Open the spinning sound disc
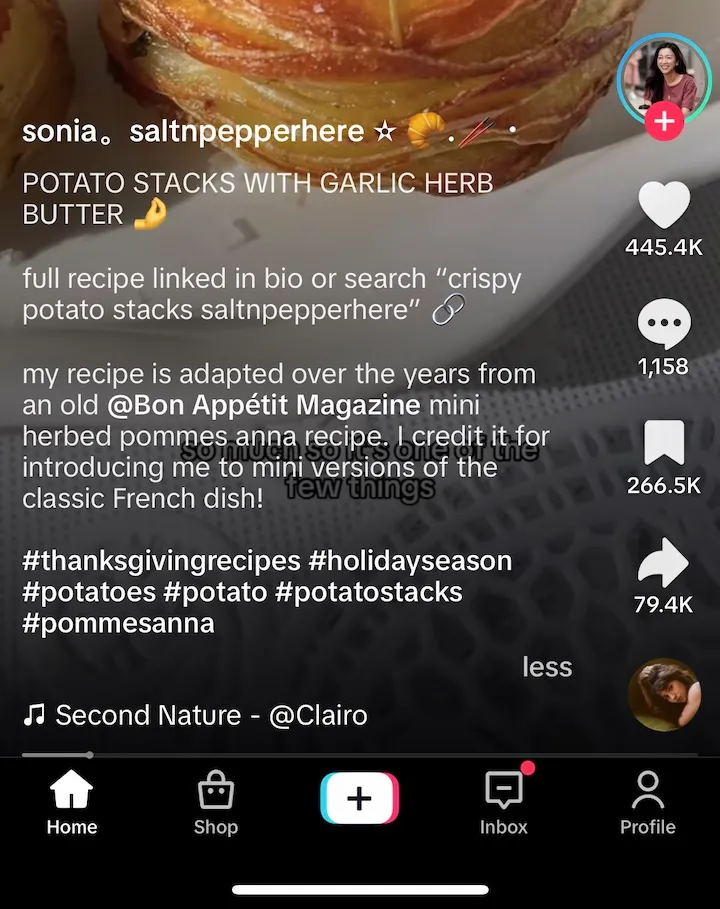The width and height of the screenshot is (720, 909). pyautogui.click(x=664, y=694)
